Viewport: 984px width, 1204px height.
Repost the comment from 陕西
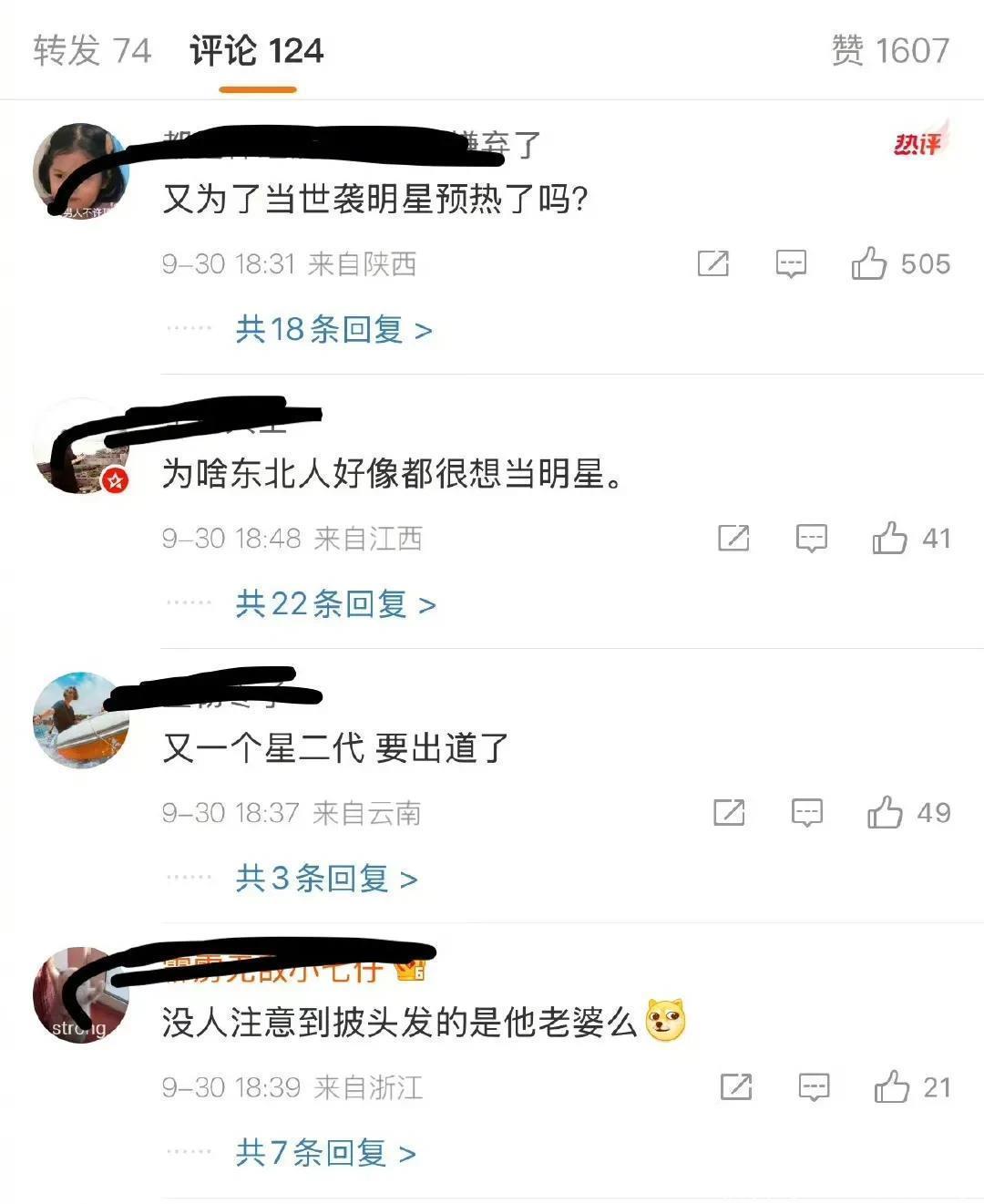(712, 263)
